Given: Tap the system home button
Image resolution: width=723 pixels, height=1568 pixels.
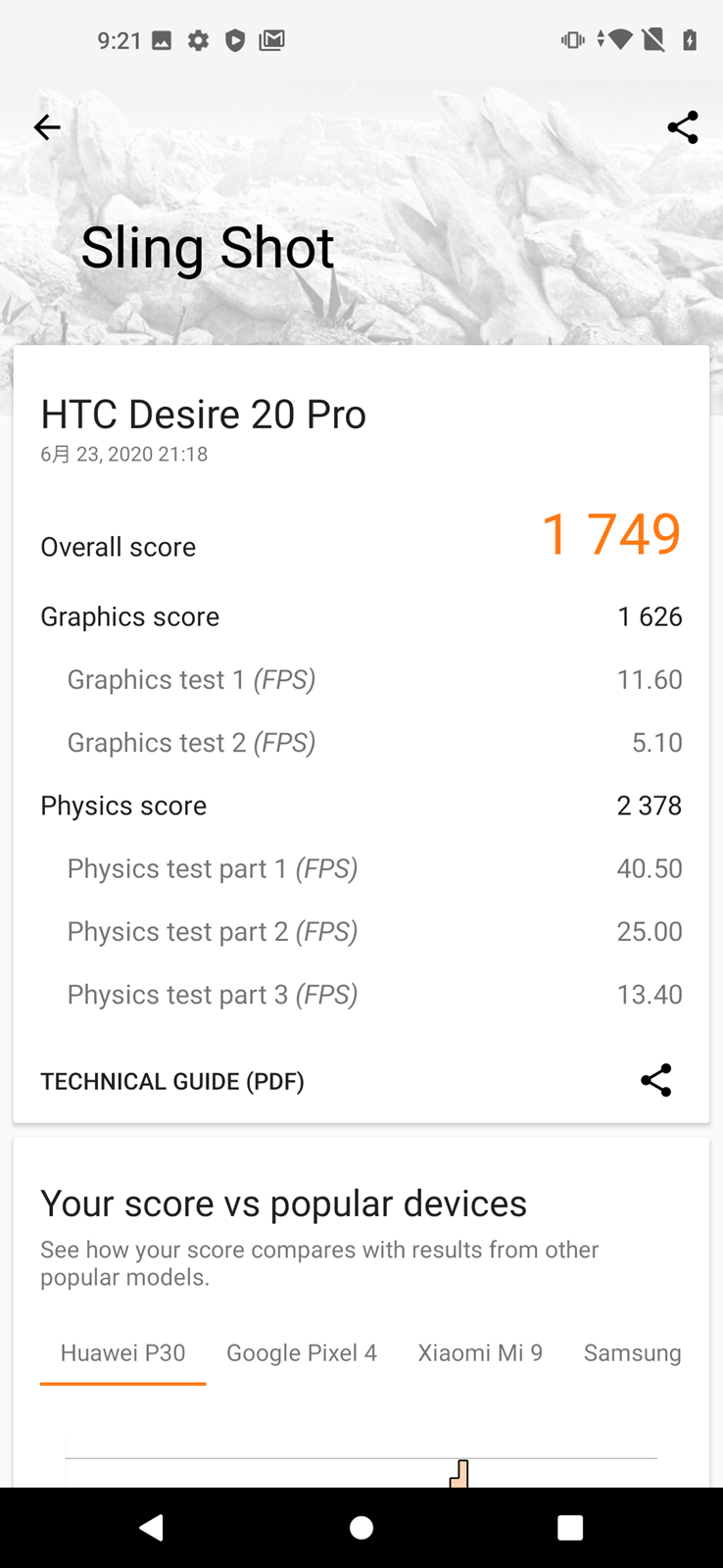Looking at the screenshot, I should [361, 1527].
